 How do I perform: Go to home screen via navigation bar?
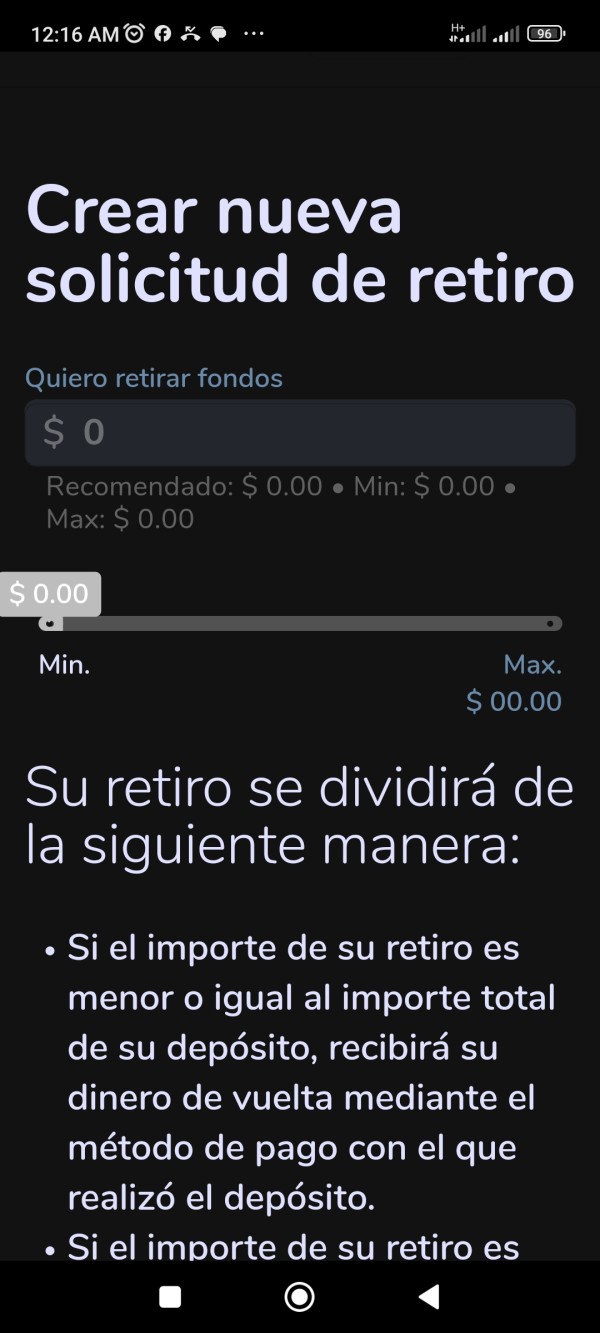tap(299, 1297)
